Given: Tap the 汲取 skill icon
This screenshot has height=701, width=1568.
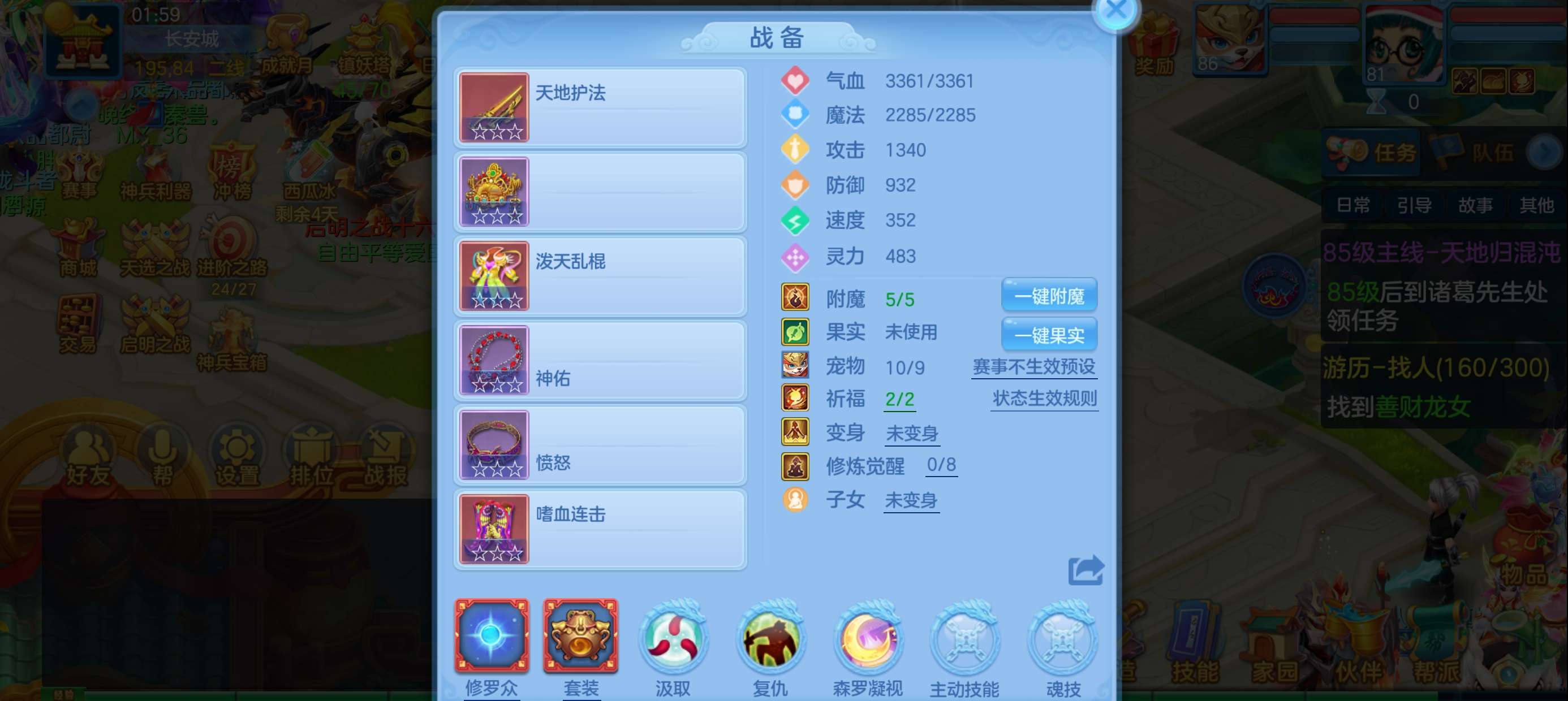Looking at the screenshot, I should pos(673,639).
